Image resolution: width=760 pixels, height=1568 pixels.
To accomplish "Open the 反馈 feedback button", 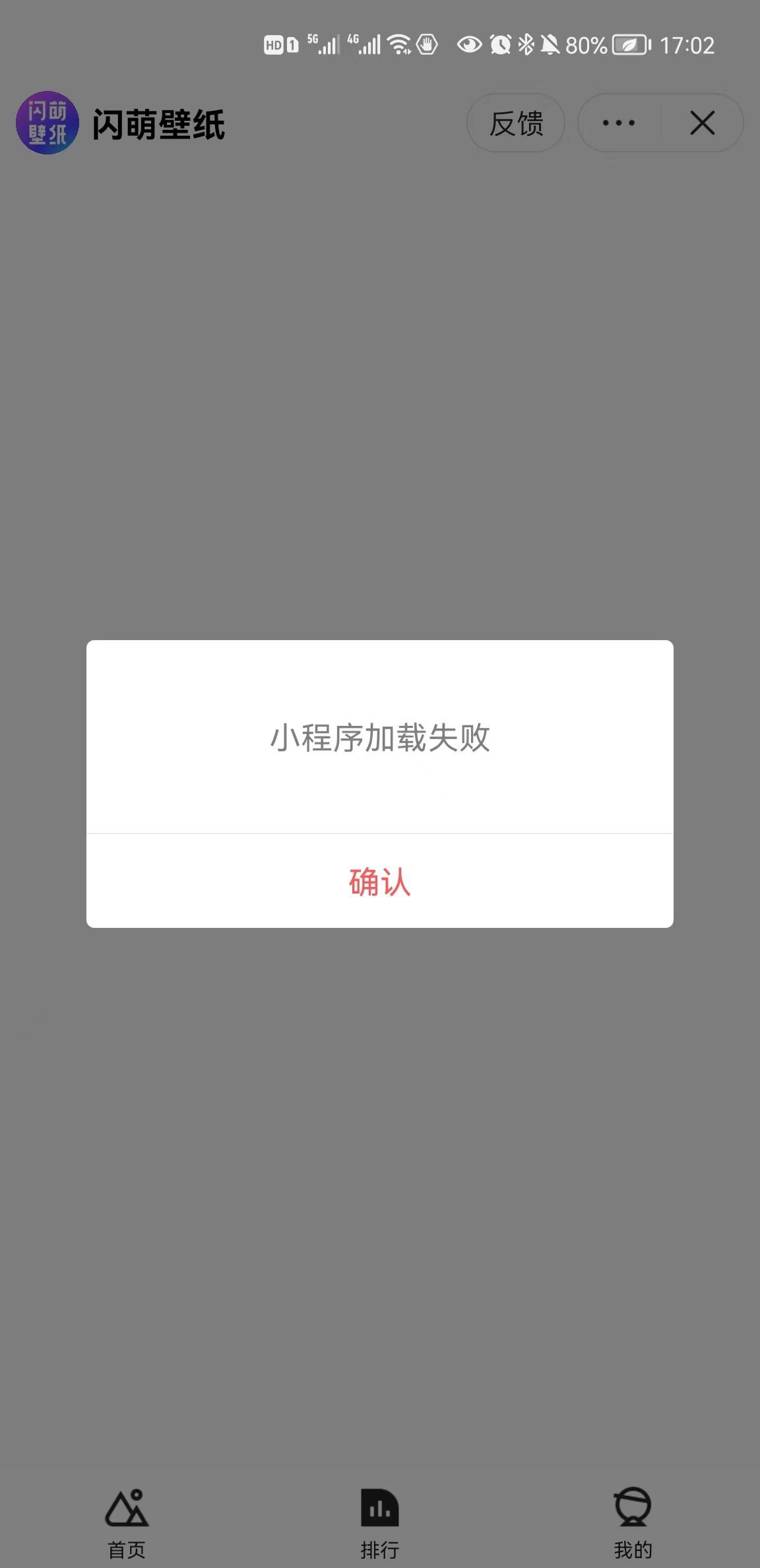I will pos(516,123).
